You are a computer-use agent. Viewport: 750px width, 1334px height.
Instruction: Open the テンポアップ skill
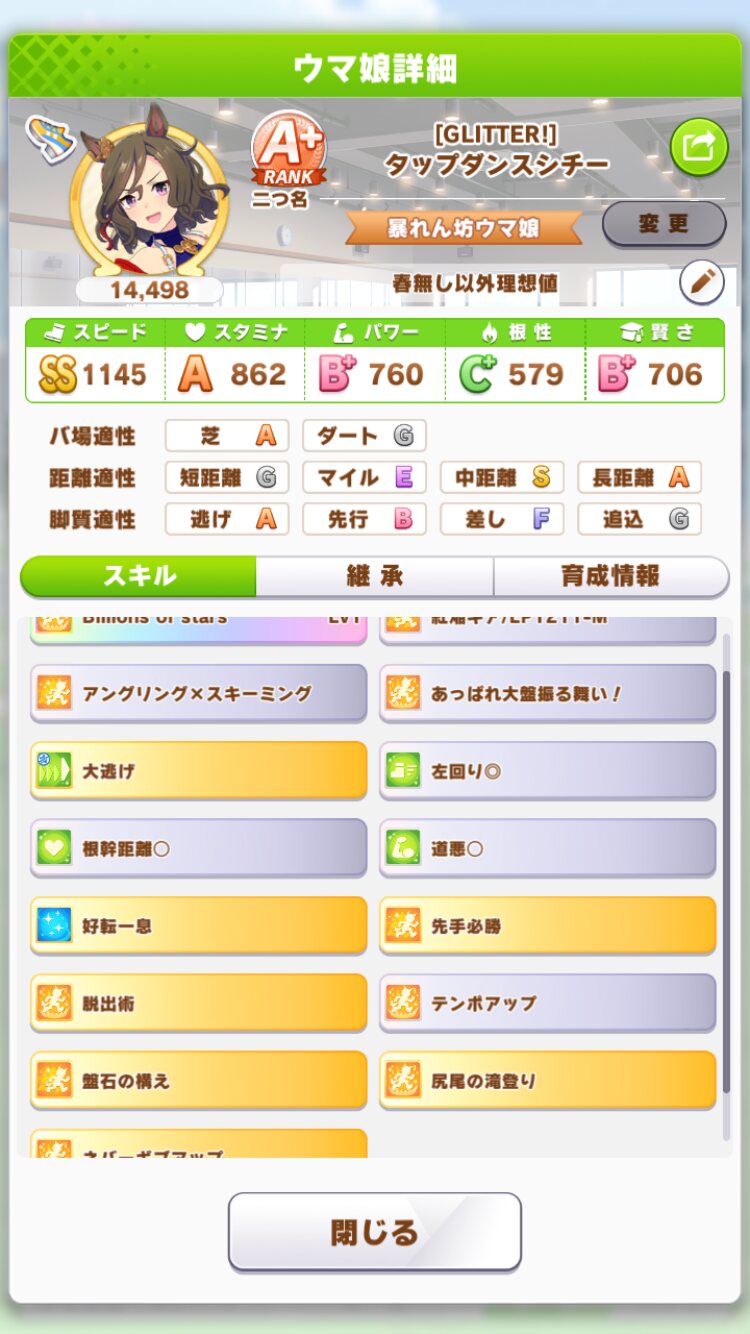[547, 1002]
